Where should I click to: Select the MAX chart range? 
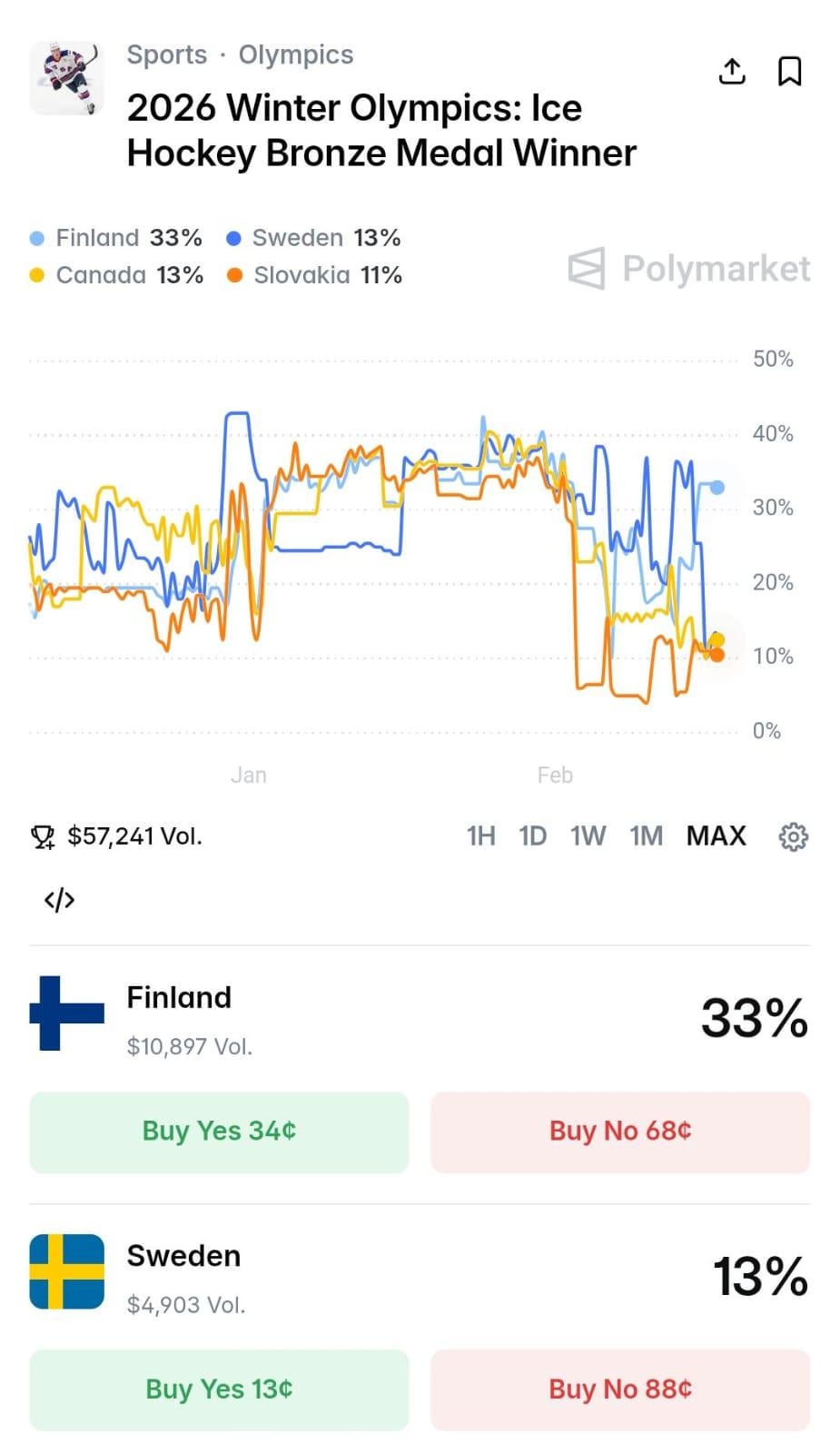pyautogui.click(x=716, y=835)
